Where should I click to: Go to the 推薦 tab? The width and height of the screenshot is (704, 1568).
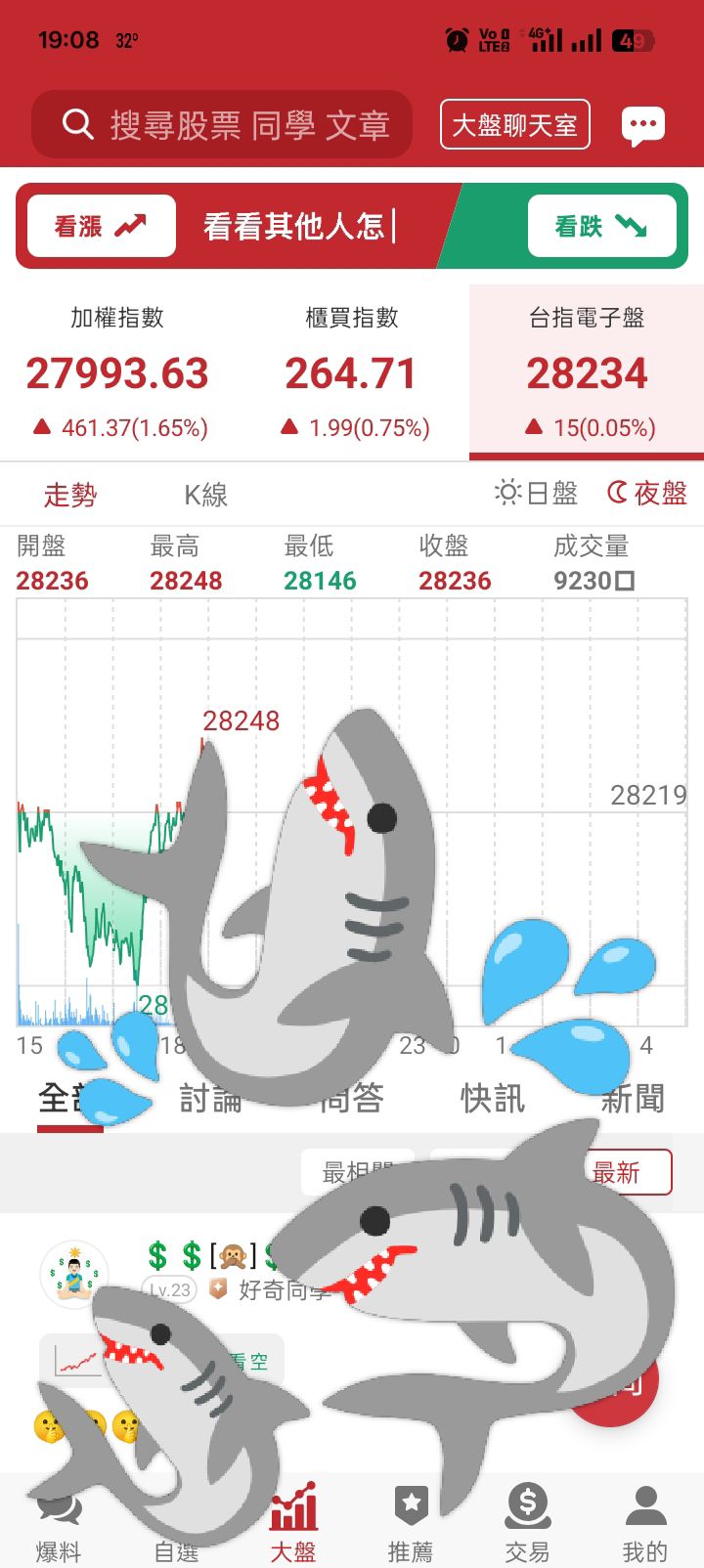[411, 1523]
